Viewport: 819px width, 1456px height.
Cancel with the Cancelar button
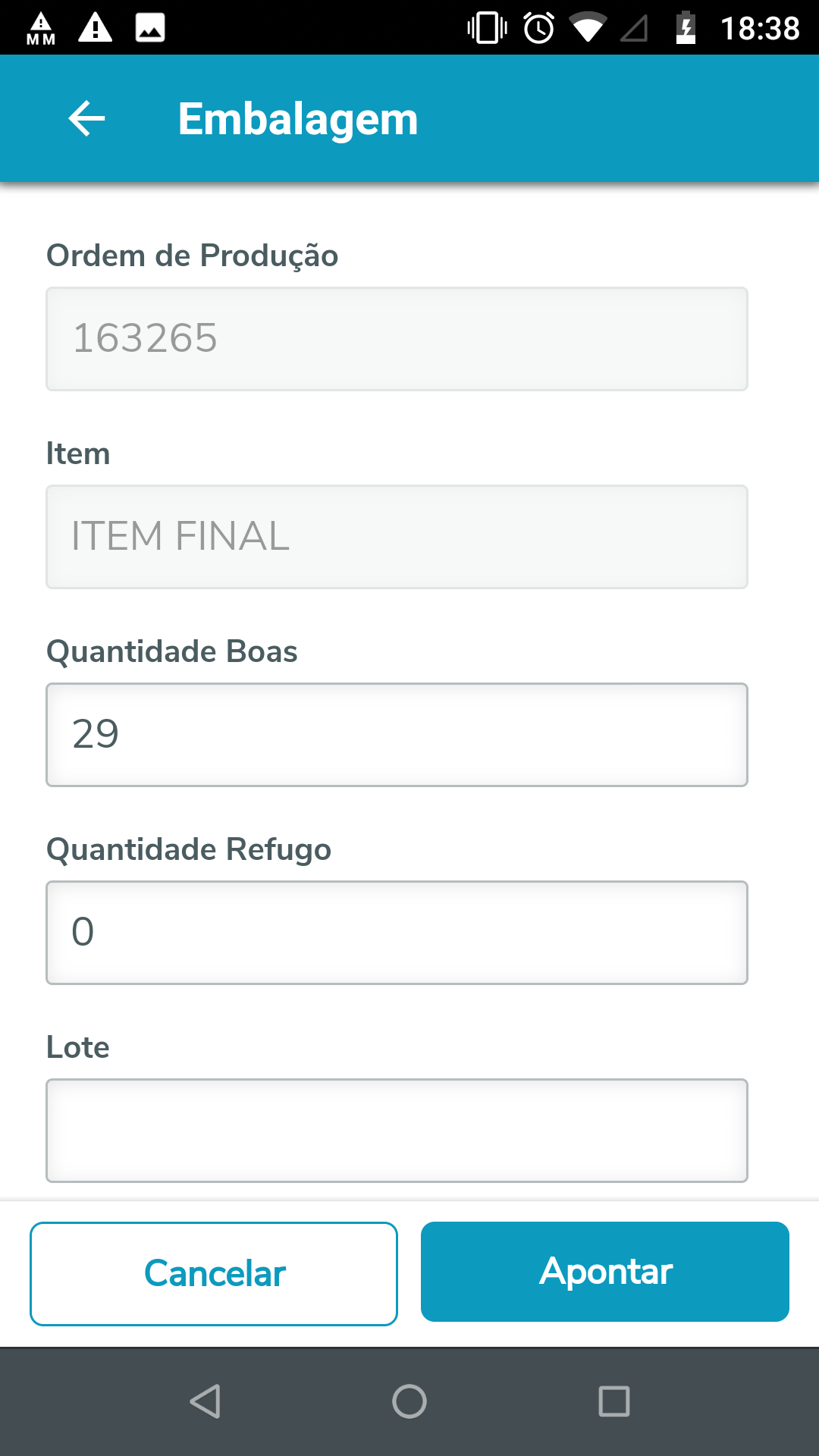click(214, 1273)
